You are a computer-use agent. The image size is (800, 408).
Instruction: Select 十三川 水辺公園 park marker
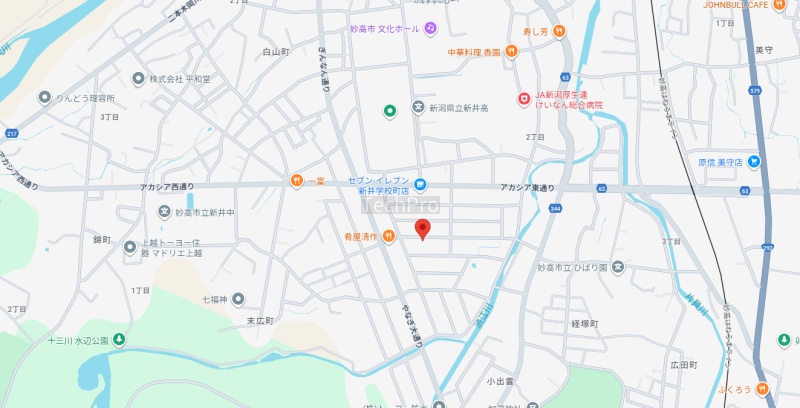[x=119, y=340]
